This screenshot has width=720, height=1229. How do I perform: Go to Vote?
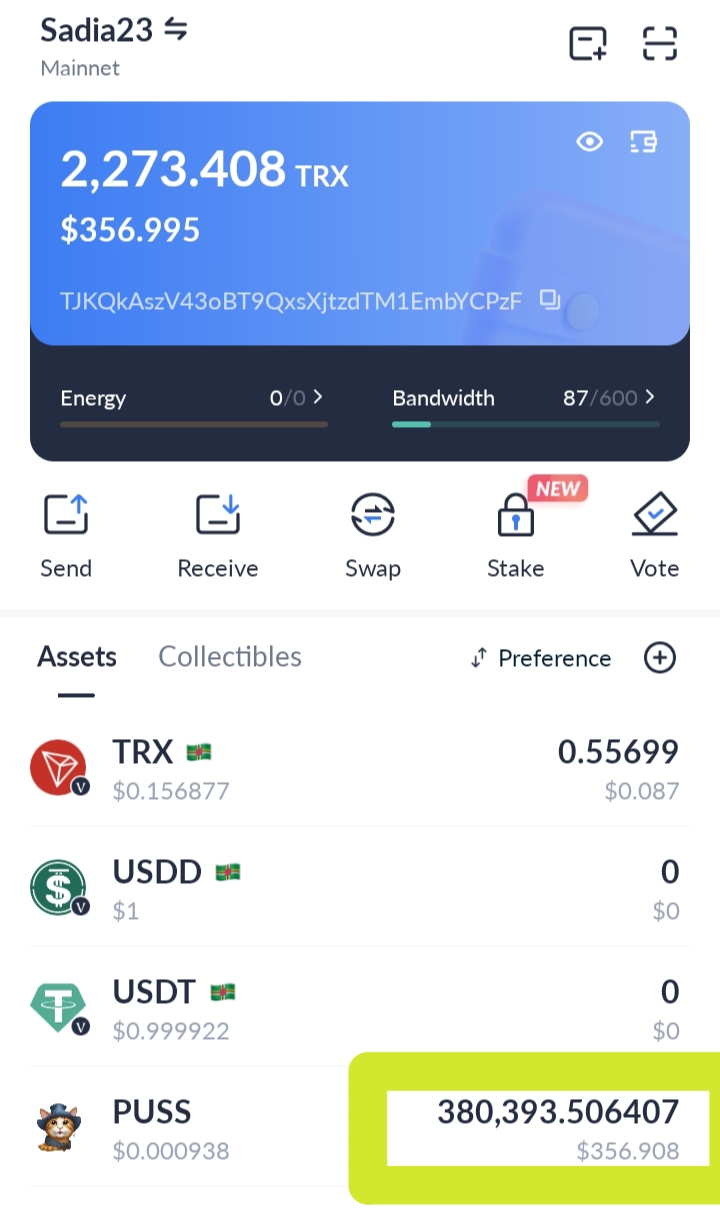pyautogui.click(x=654, y=537)
